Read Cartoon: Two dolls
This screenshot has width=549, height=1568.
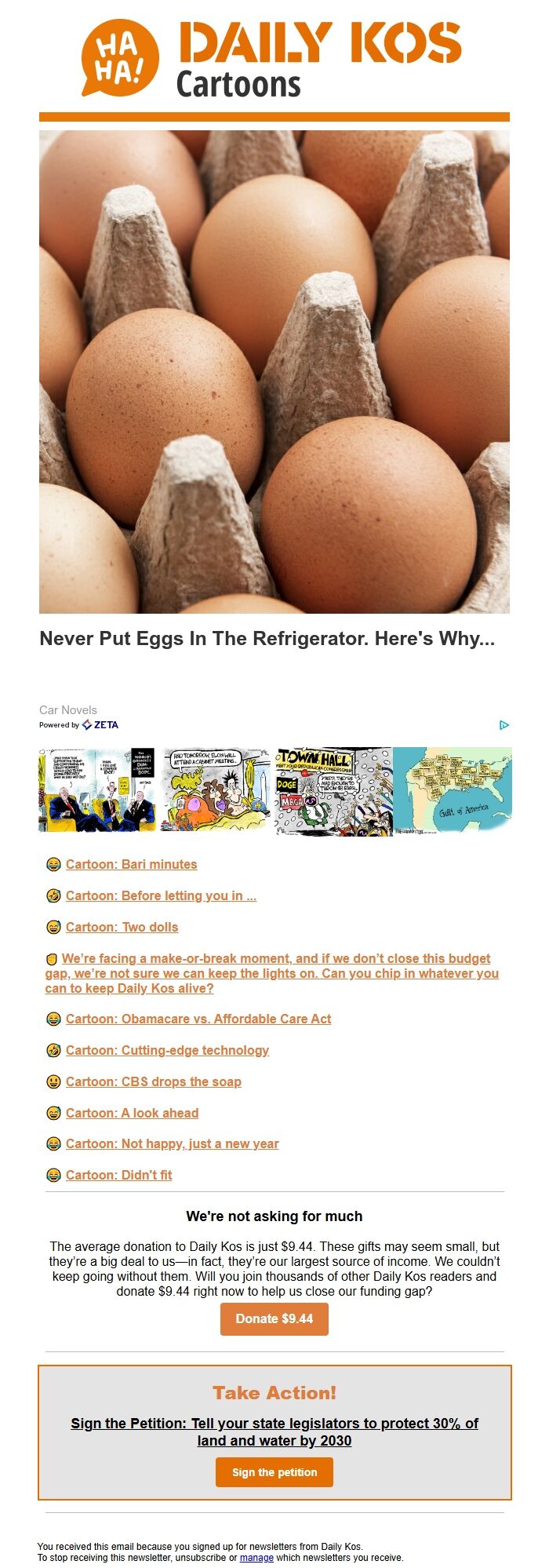pyautogui.click(x=122, y=927)
